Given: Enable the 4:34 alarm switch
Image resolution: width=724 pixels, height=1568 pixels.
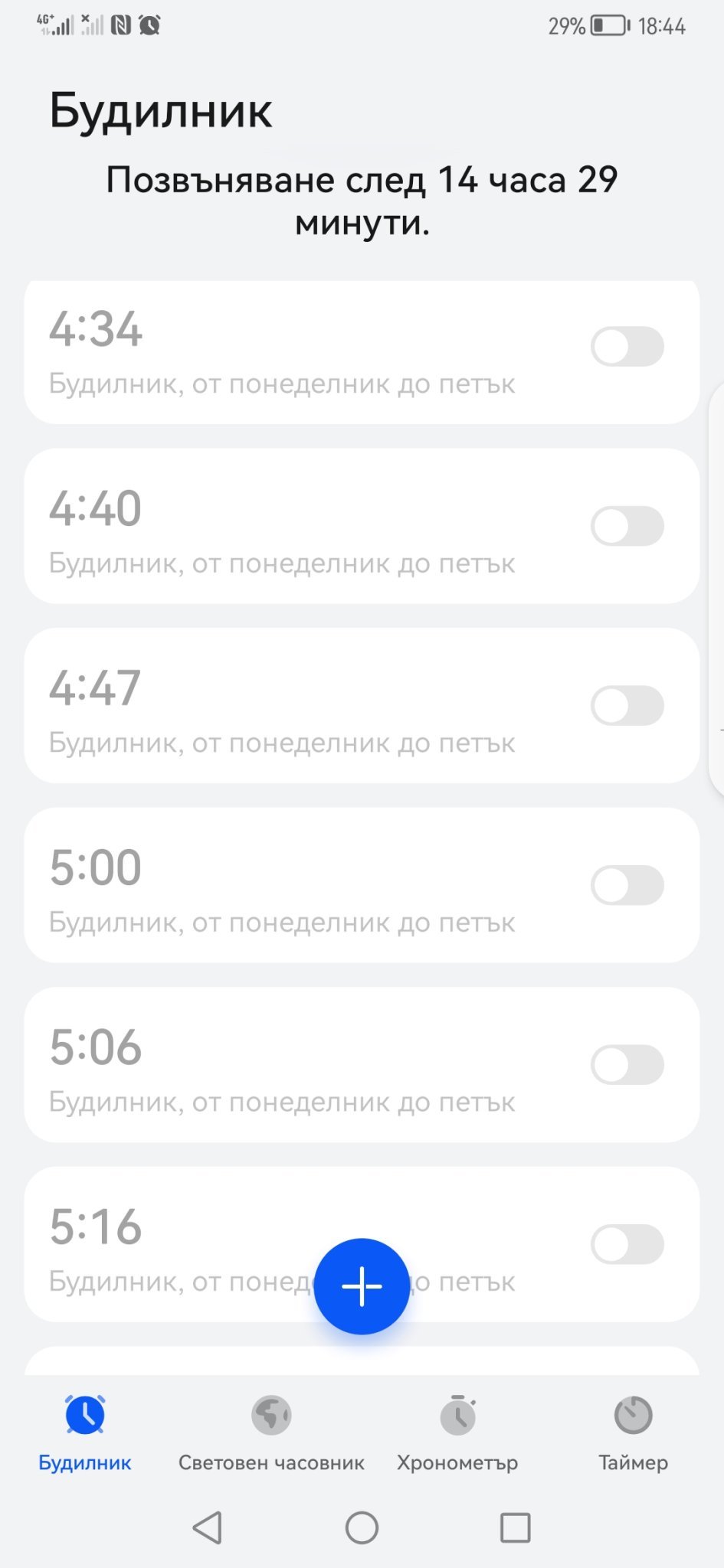Looking at the screenshot, I should point(627,347).
